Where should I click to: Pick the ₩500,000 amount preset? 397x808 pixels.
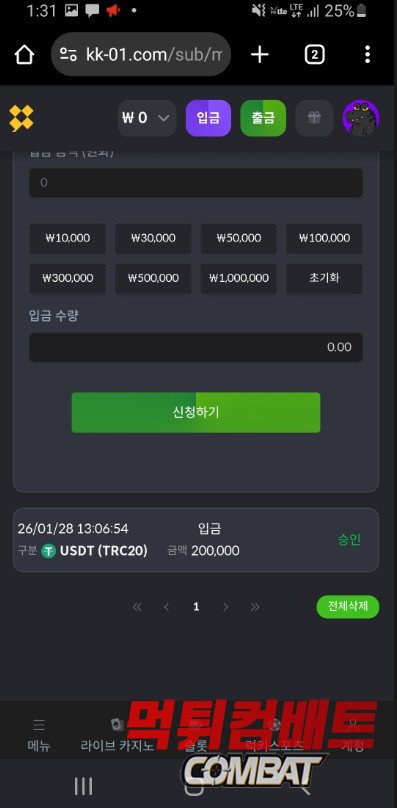[153, 279]
